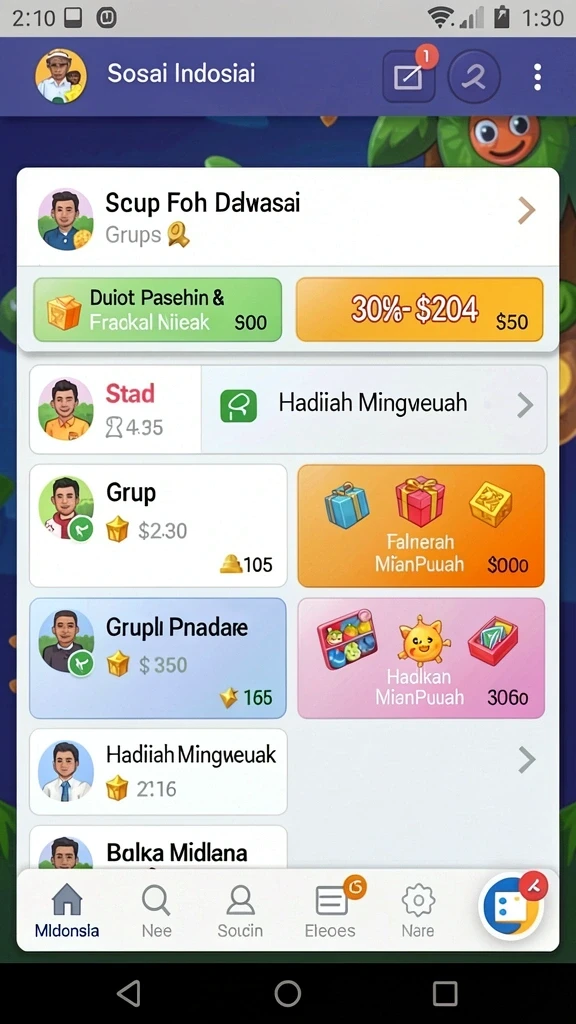
Task: Select the Grupli Pnadare card
Action: [158, 658]
